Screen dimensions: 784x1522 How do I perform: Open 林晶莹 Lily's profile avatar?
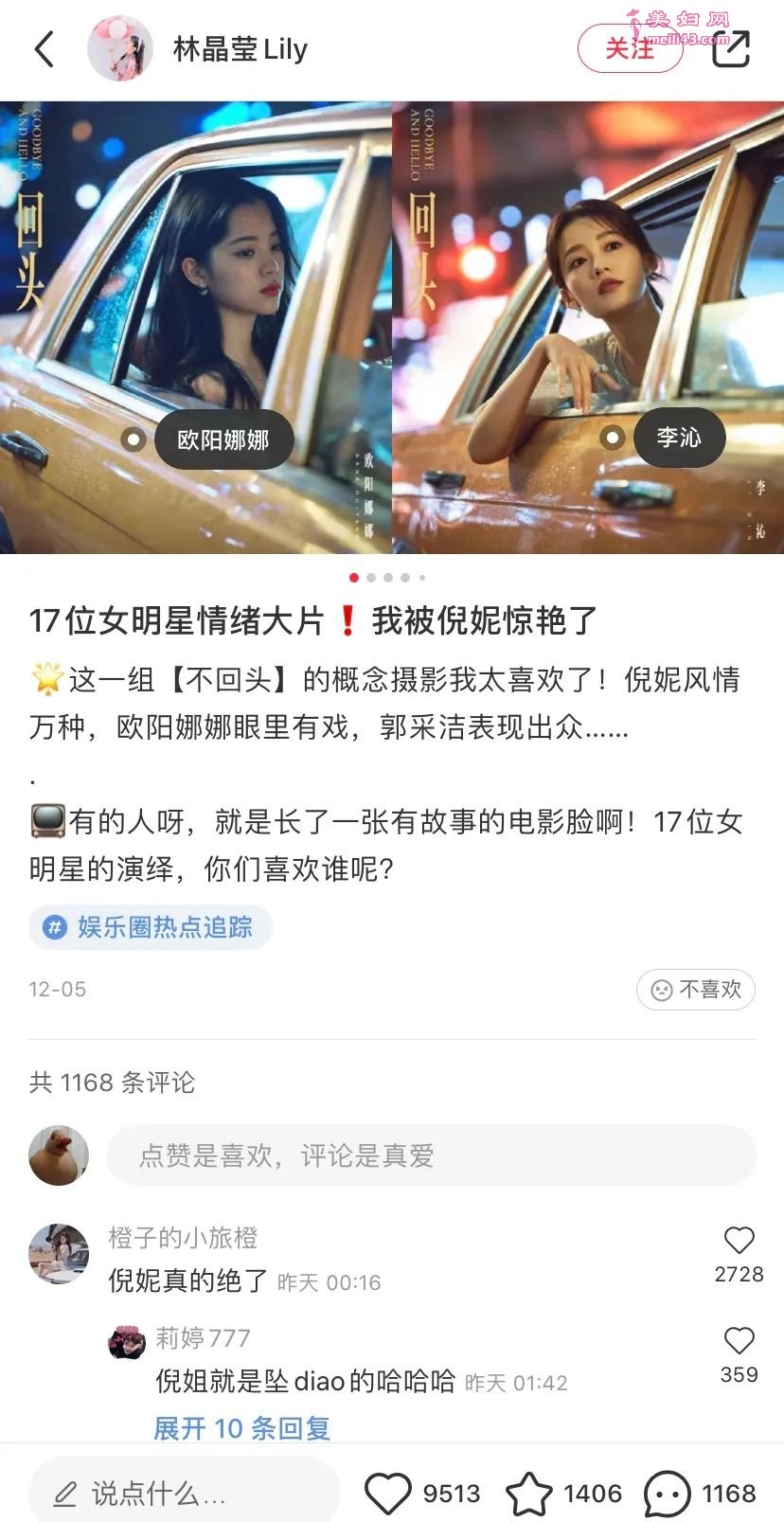[120, 48]
